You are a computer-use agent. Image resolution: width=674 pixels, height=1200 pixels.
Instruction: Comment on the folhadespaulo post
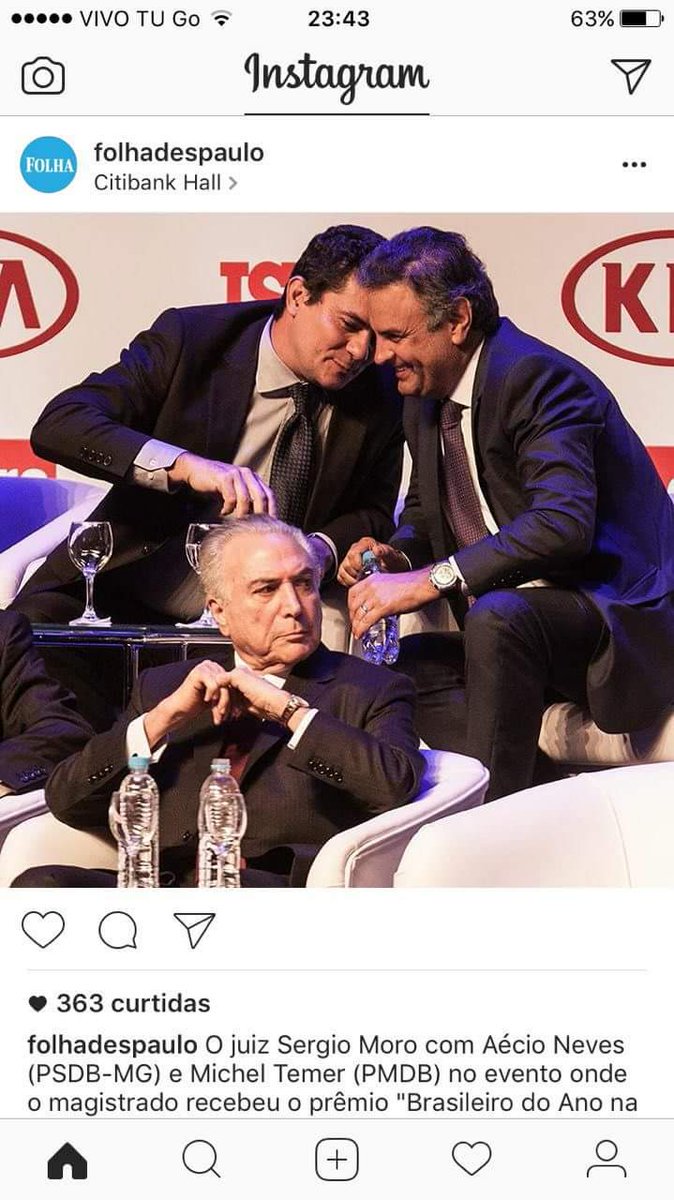coord(118,930)
